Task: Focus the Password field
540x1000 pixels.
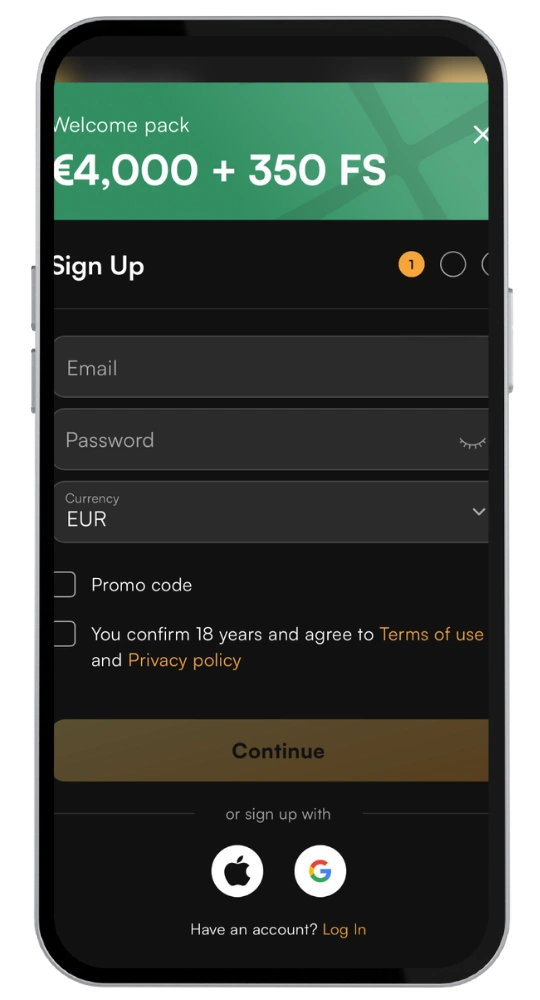Action: pos(271,440)
